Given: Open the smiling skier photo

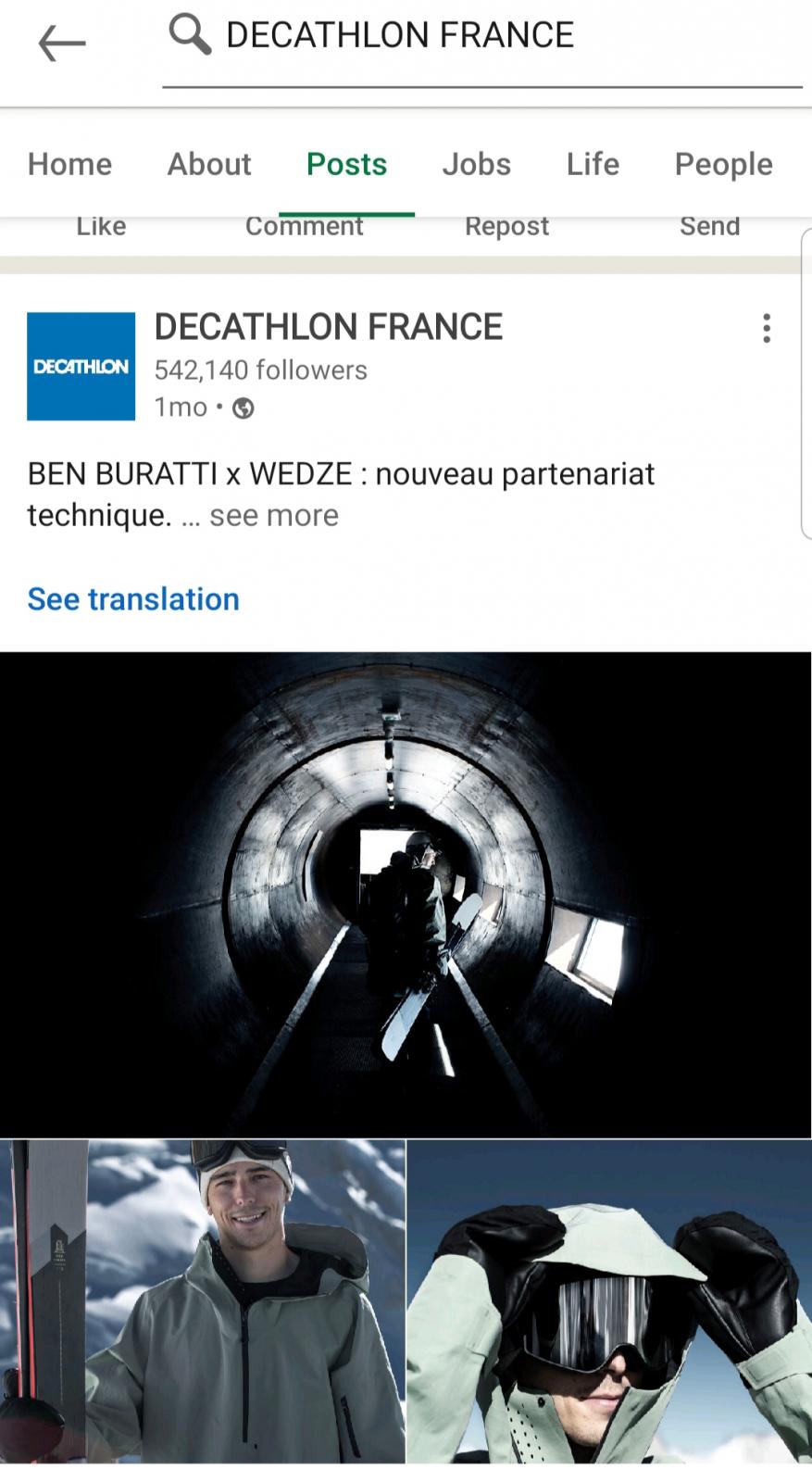Looking at the screenshot, I should tap(202, 1301).
